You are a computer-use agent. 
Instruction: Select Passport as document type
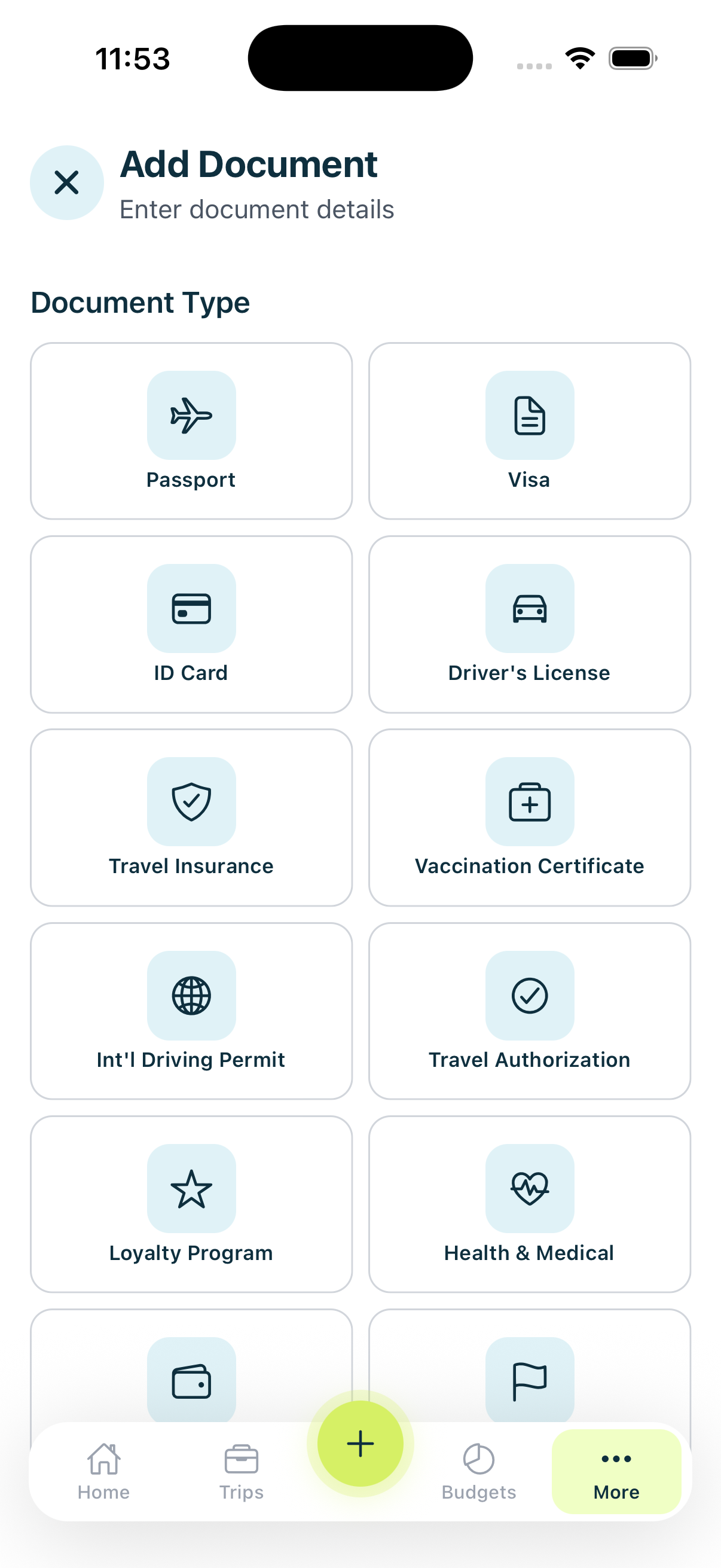point(191,431)
